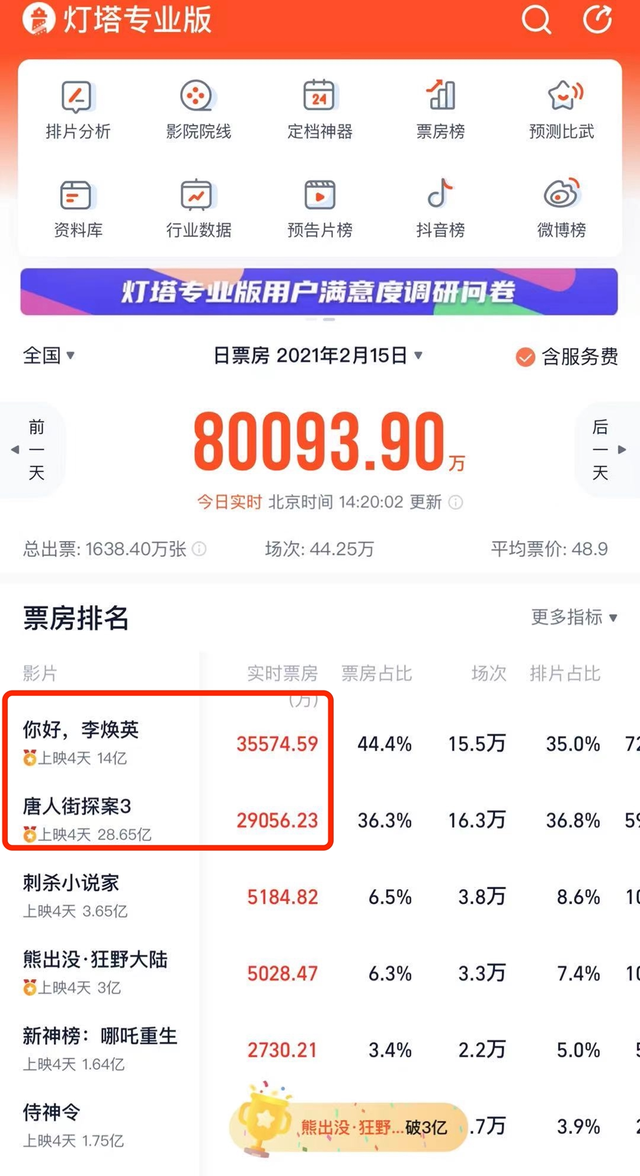Open the 微博榜 chart
This screenshot has width=640, height=1176.
click(x=562, y=209)
